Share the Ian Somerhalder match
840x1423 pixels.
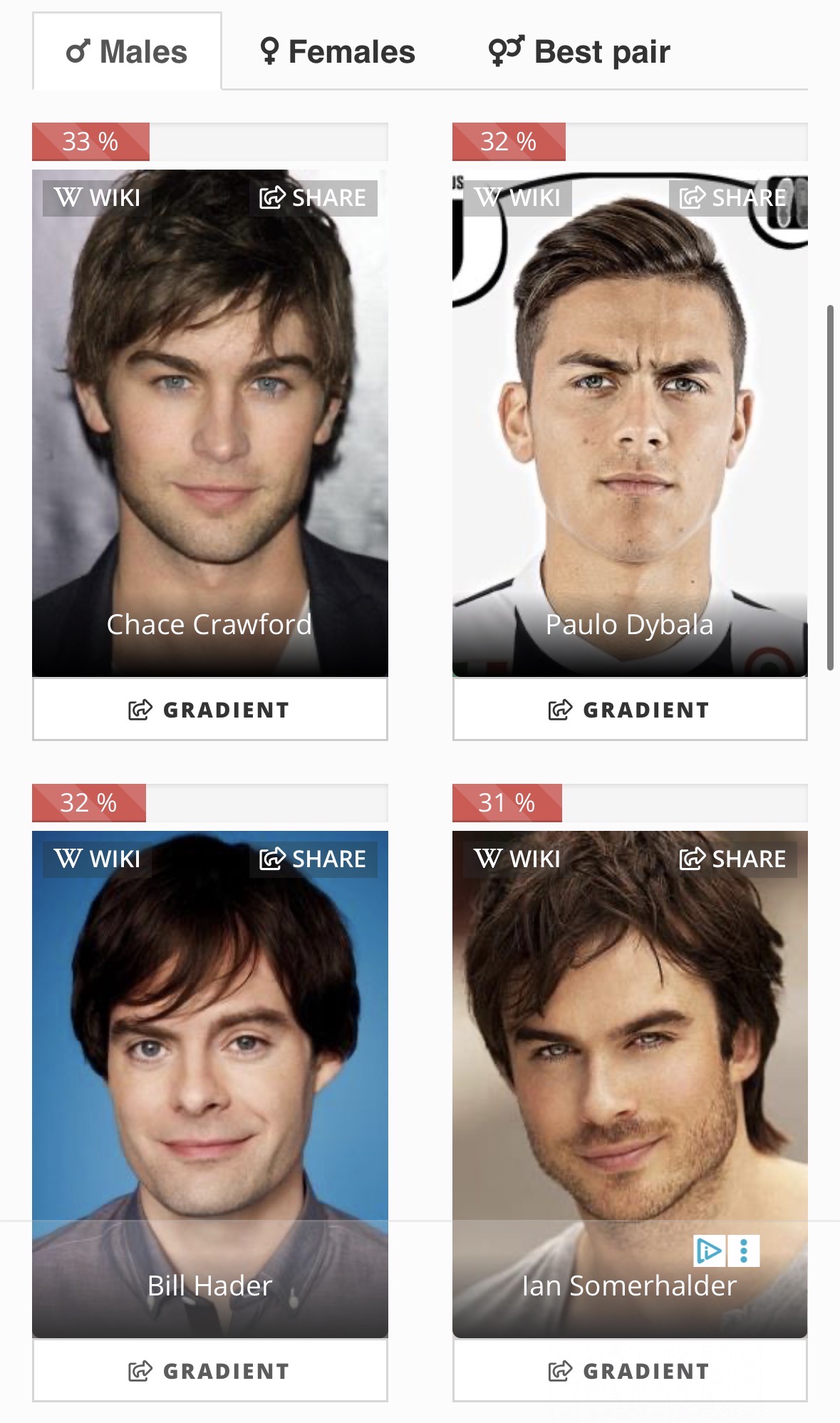click(733, 859)
